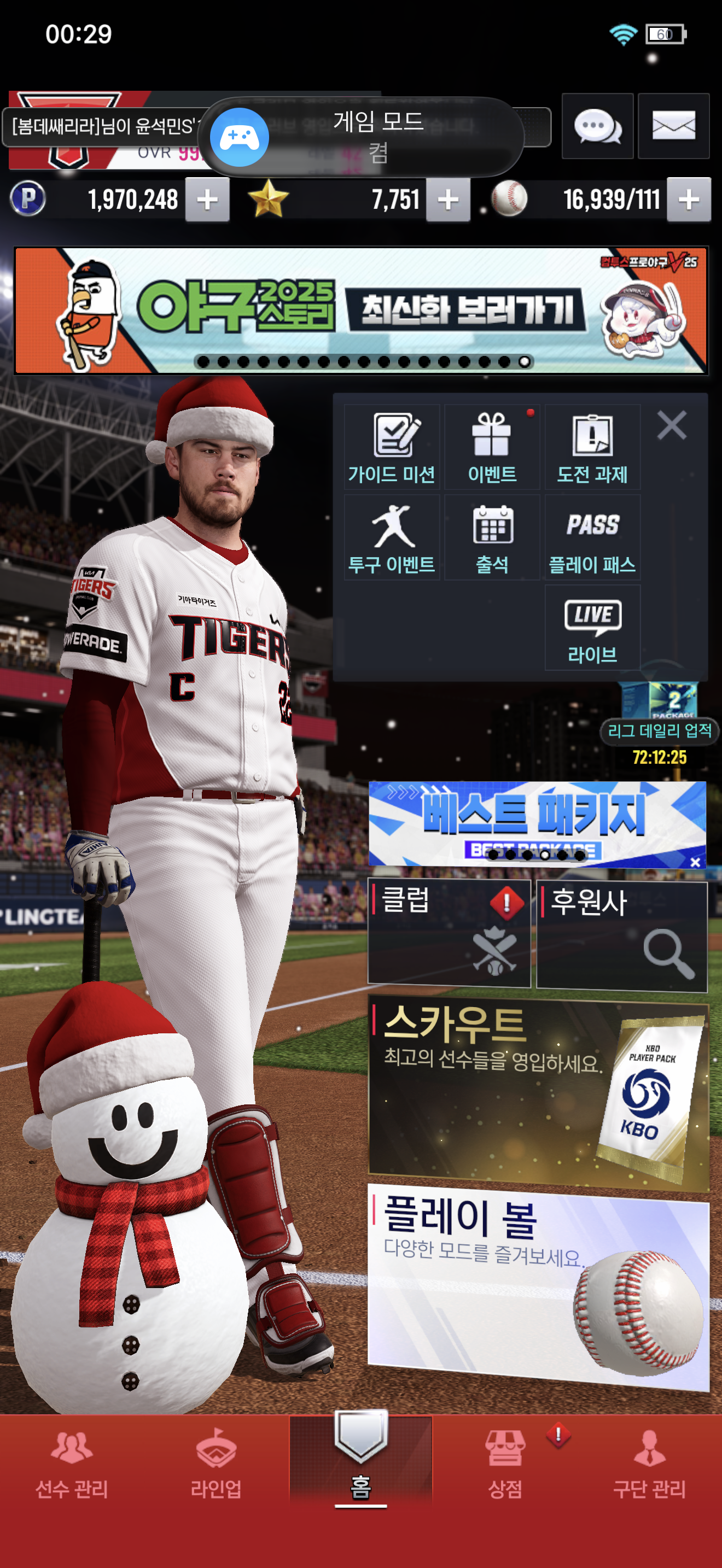722x1568 pixels.
Task: Add more P points with plus button
Action: (x=207, y=200)
